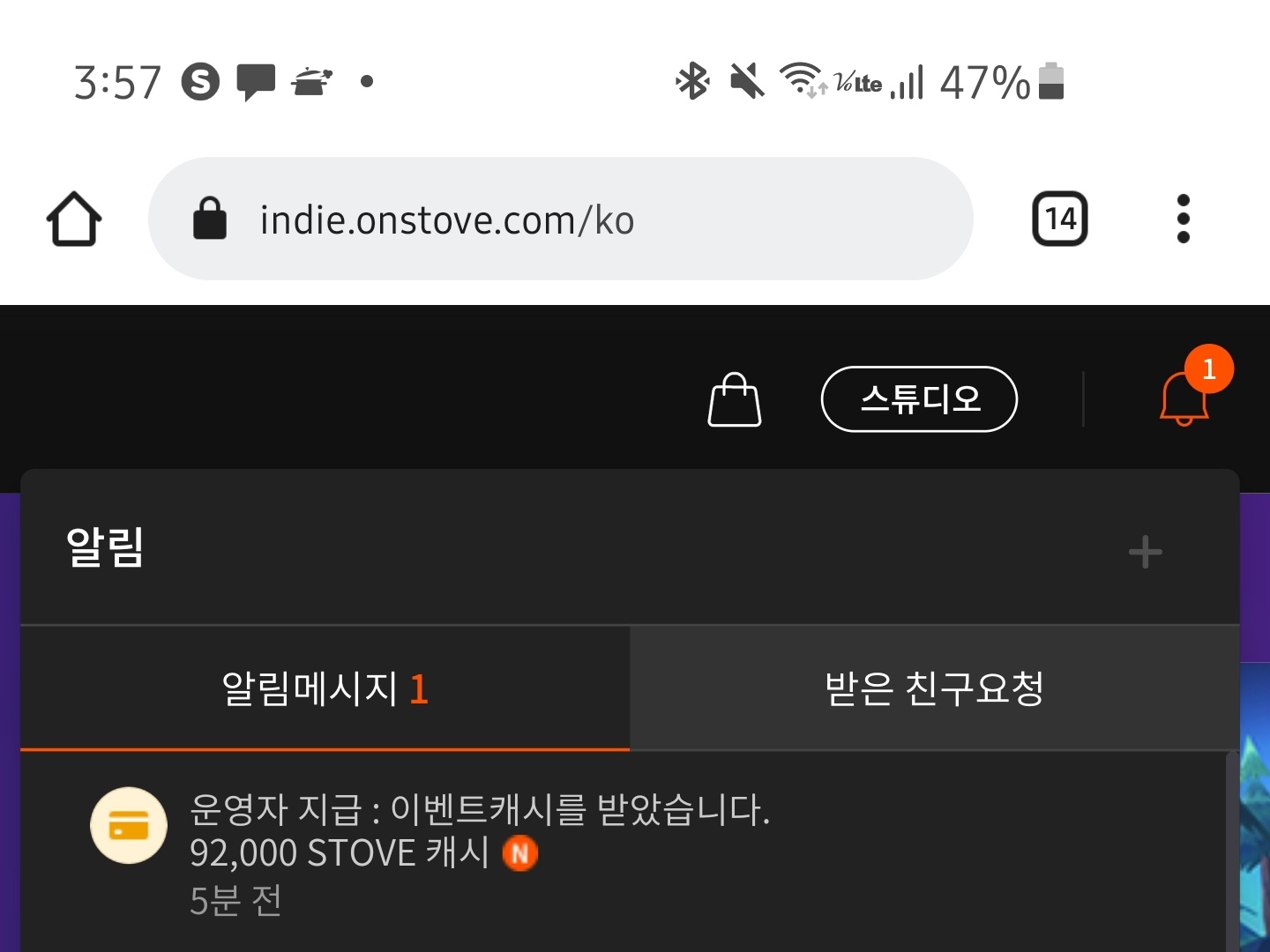Open the shopping bag icon
1270x952 pixels.
(734, 400)
